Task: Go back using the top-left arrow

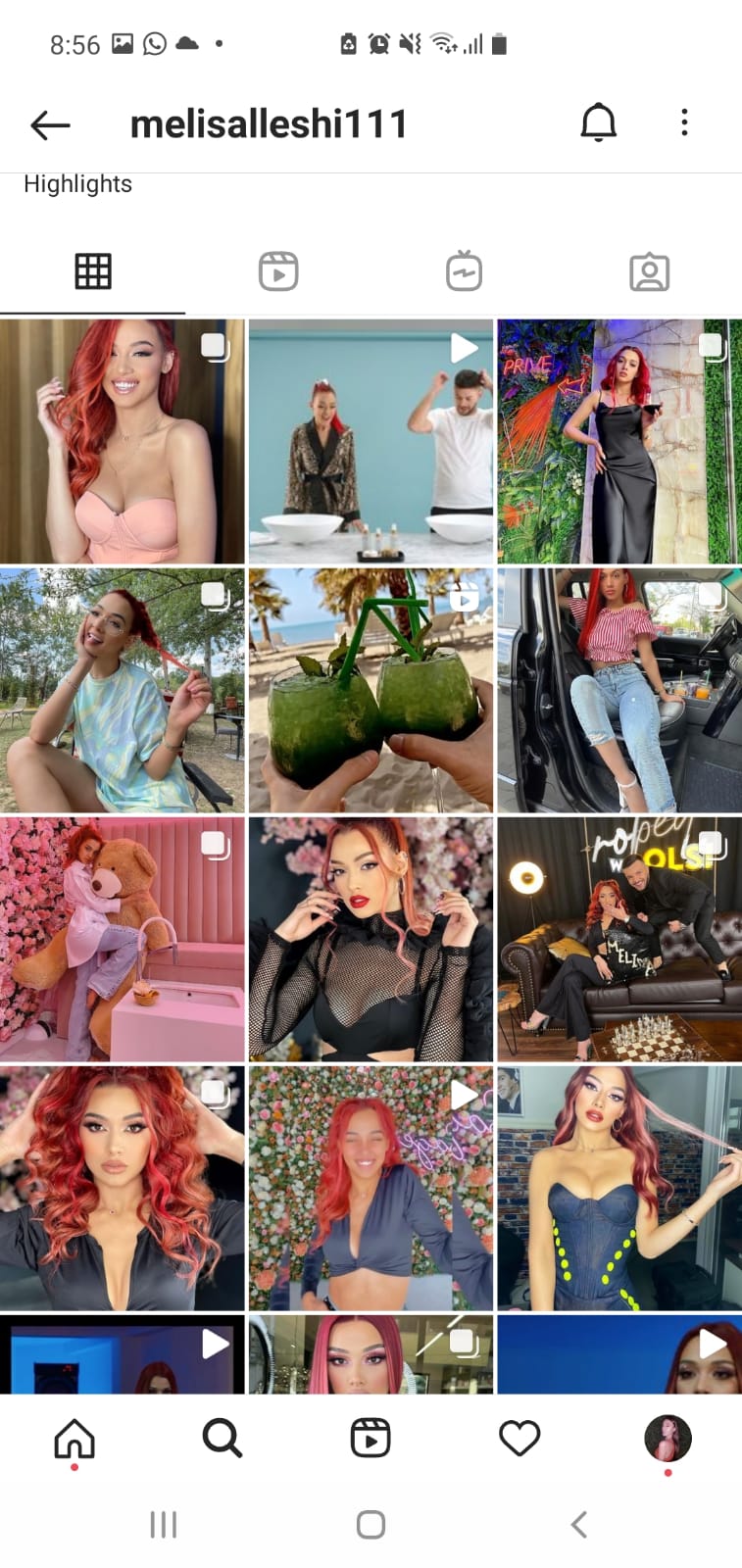Action: point(50,124)
